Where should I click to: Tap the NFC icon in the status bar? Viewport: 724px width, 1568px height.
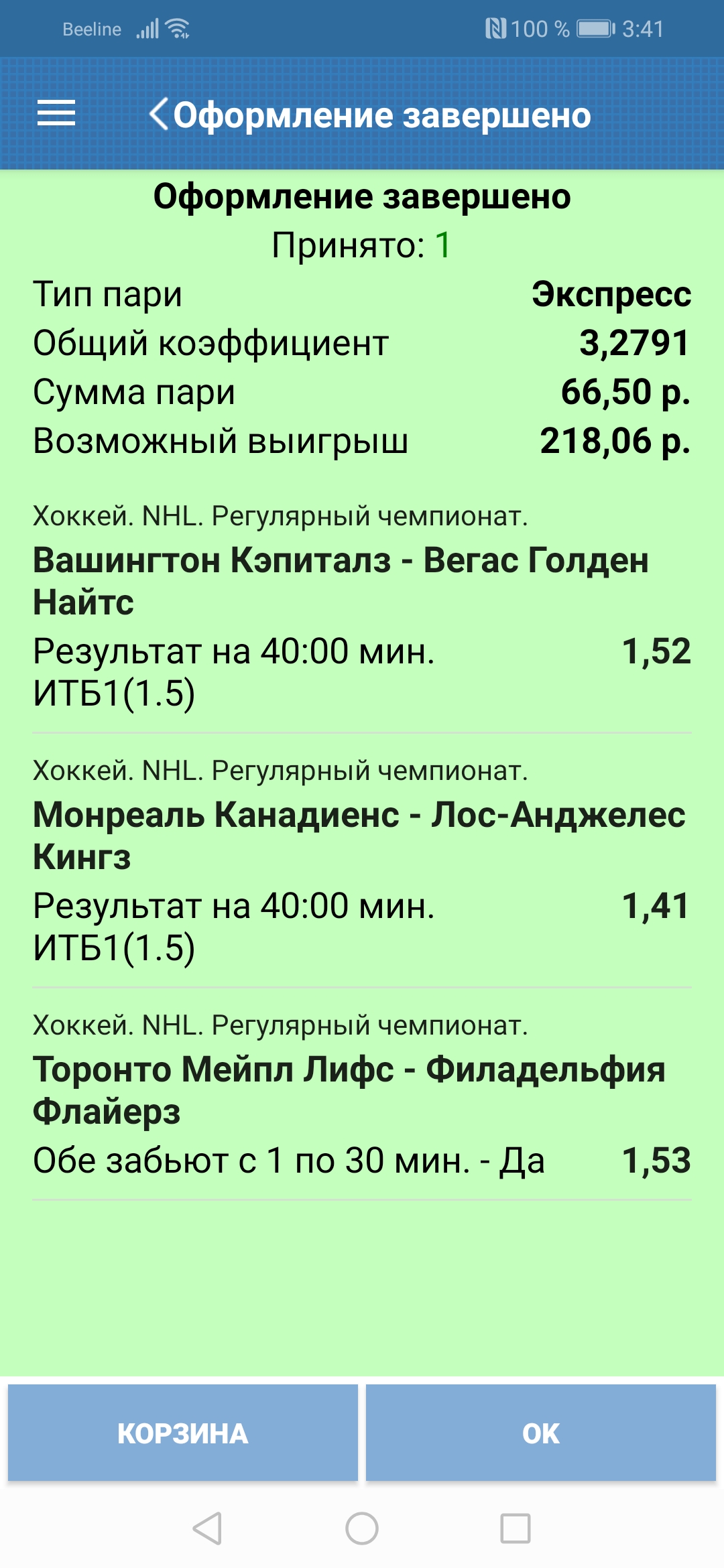pyautogui.click(x=495, y=27)
